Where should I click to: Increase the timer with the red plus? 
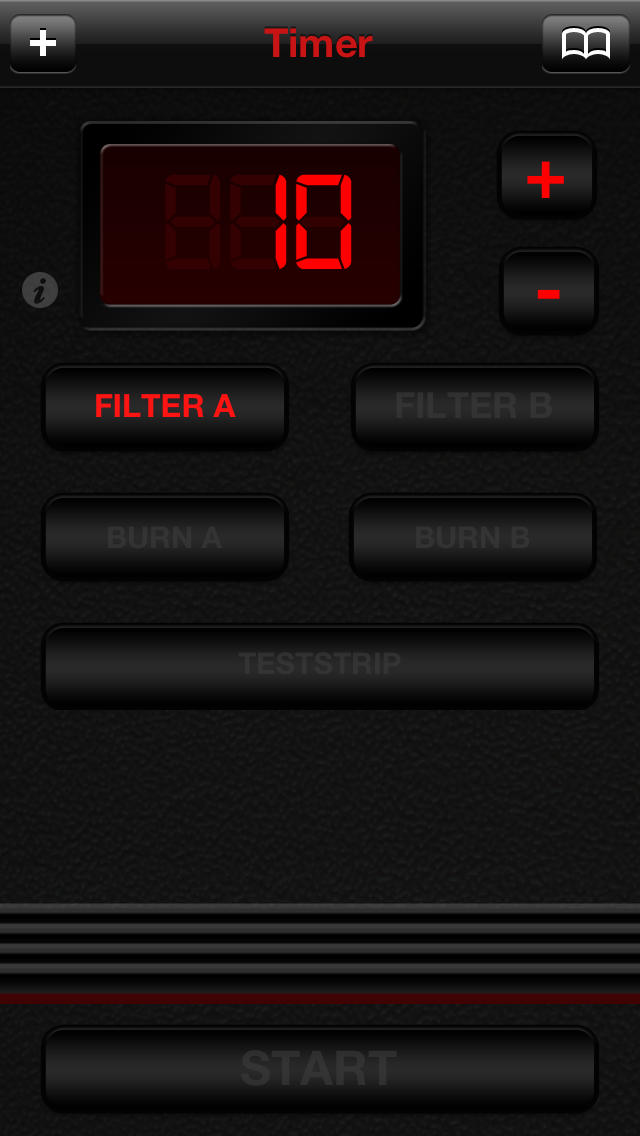click(x=547, y=176)
